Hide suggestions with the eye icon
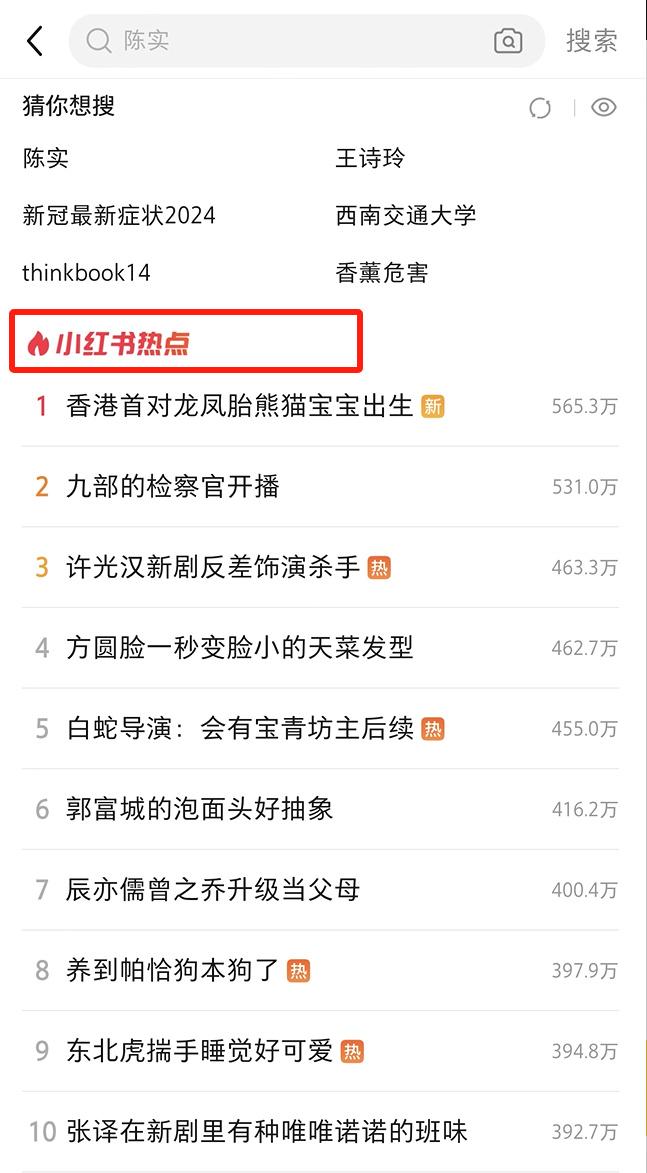 [x=604, y=108]
